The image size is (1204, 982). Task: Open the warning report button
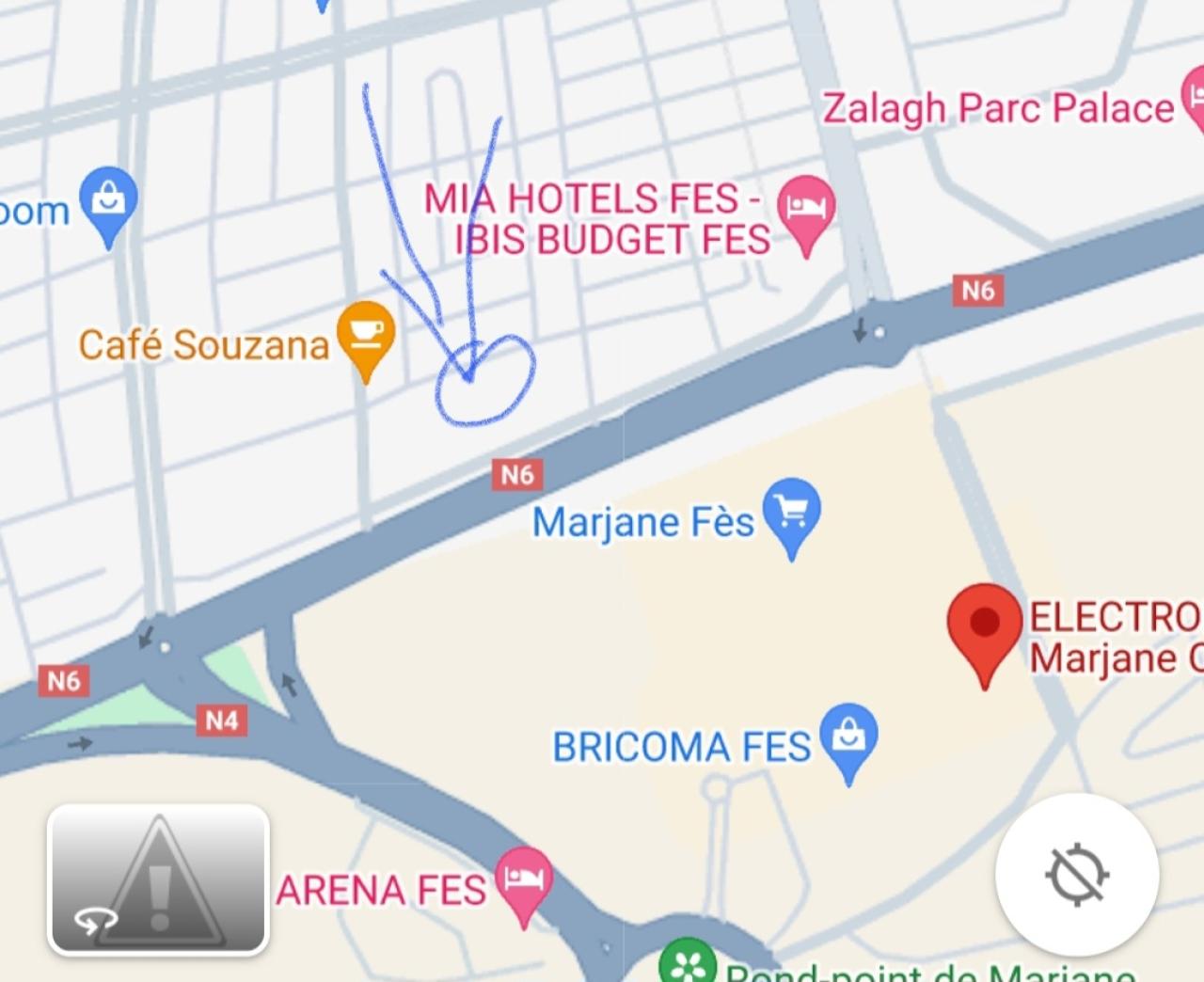pos(159,879)
